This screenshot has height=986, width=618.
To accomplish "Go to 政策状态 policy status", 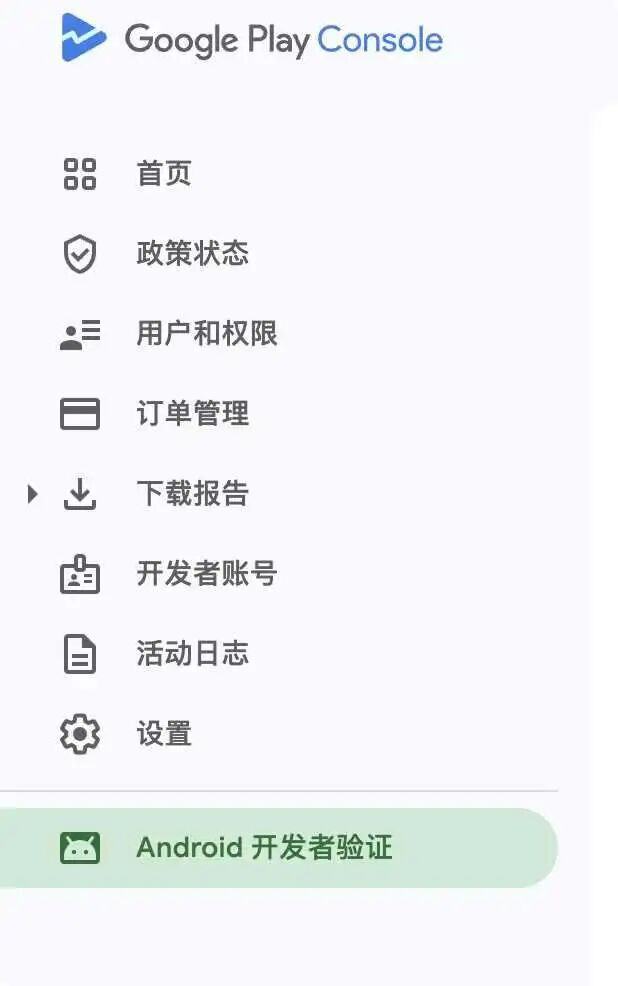I will pyautogui.click(x=191, y=254).
